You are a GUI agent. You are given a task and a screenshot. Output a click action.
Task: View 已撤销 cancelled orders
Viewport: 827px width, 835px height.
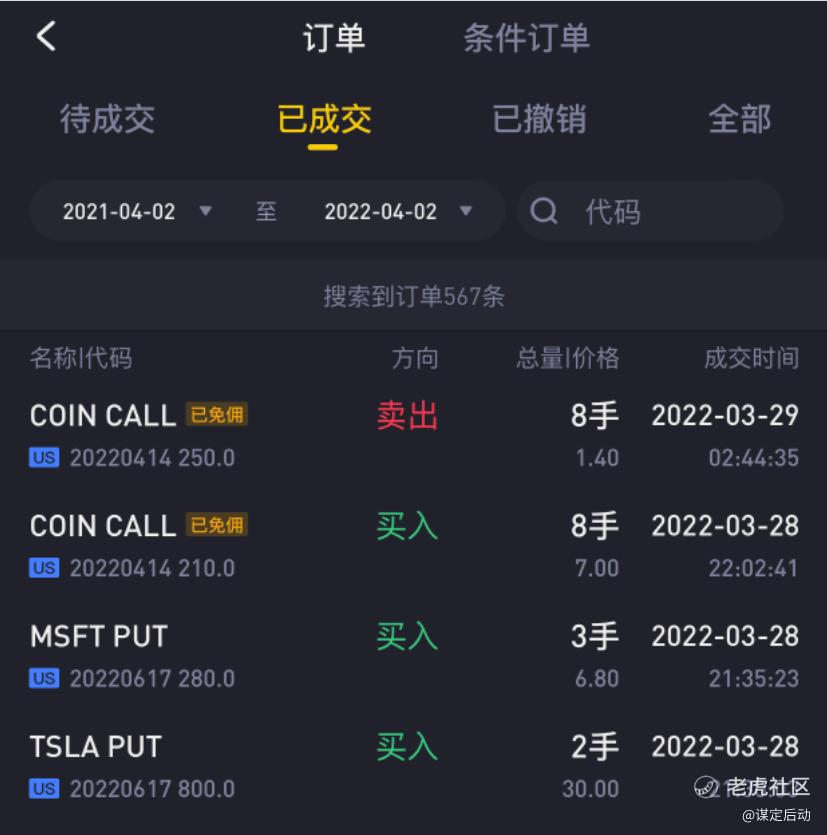coord(539,118)
